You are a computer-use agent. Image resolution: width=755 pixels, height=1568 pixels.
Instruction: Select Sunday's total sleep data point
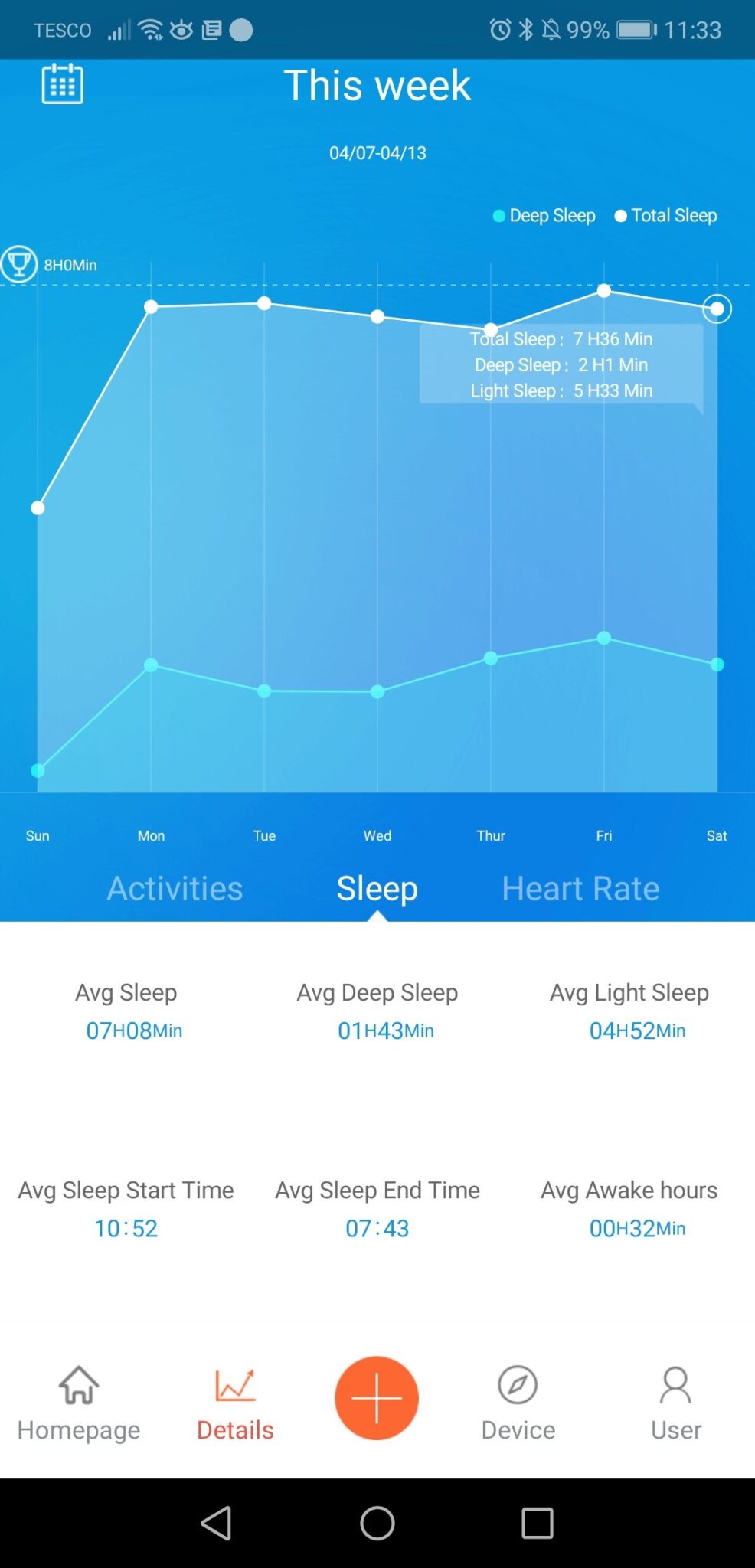pyautogui.click(x=38, y=508)
